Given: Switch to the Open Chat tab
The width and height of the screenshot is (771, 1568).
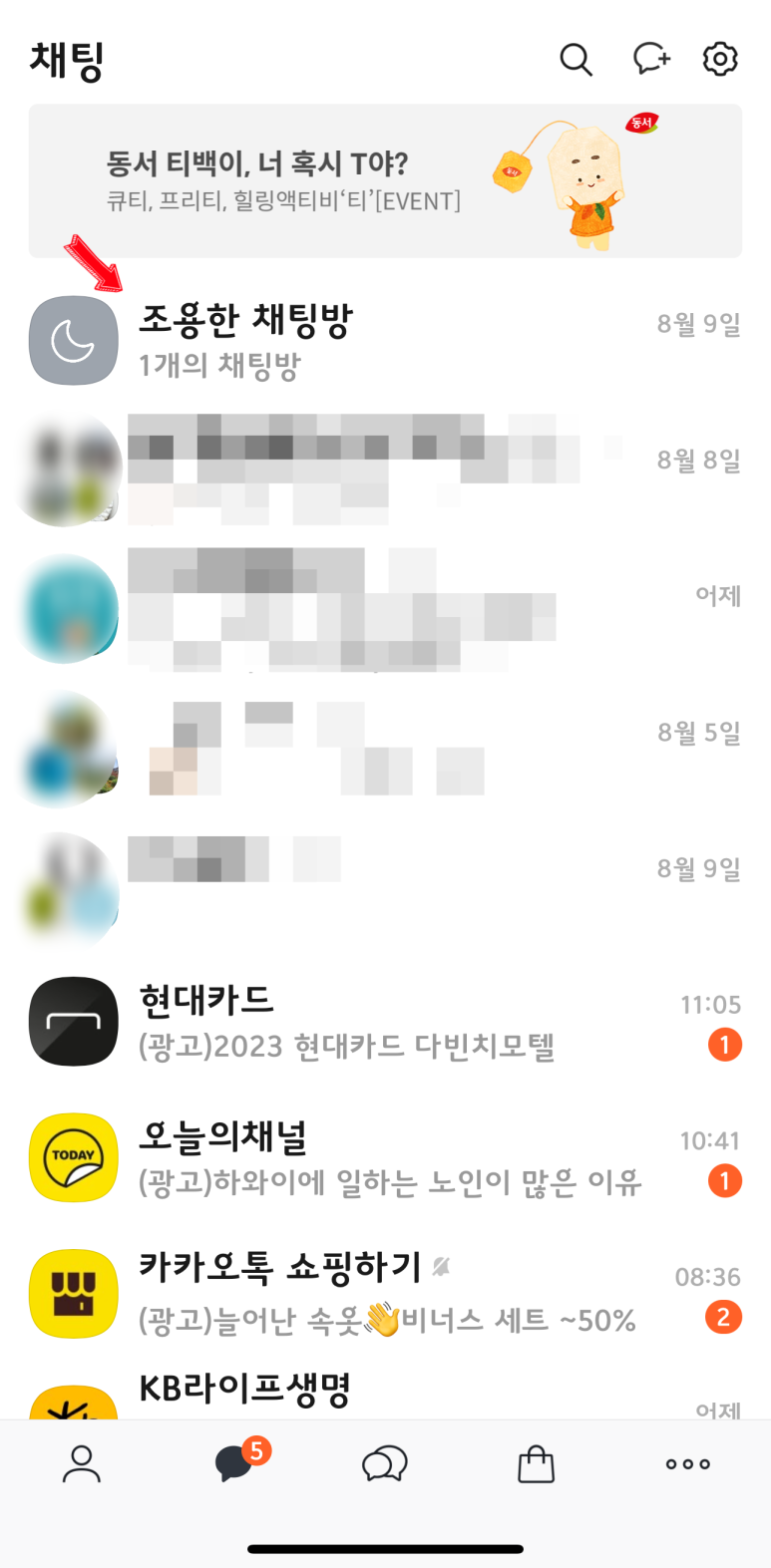Looking at the screenshot, I should 385,1463.
